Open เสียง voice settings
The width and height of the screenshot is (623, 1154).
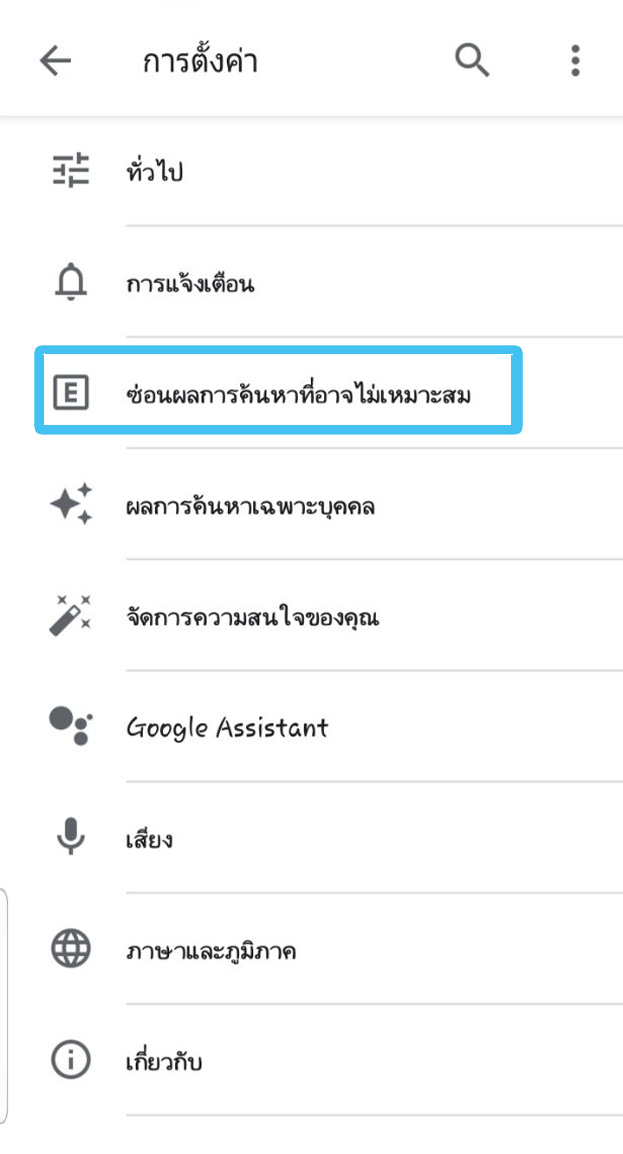(x=150, y=838)
